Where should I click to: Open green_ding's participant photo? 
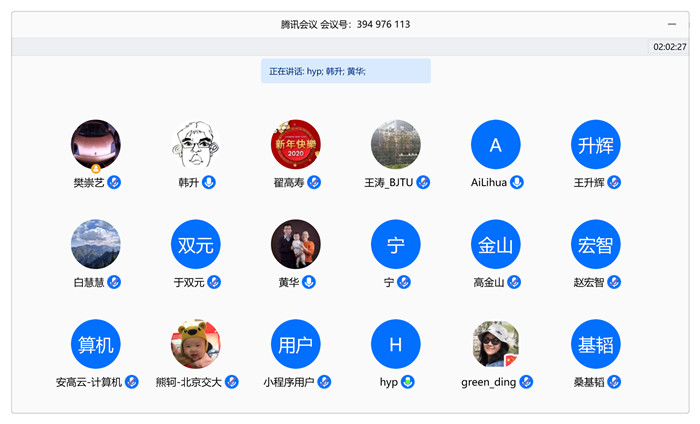point(496,345)
